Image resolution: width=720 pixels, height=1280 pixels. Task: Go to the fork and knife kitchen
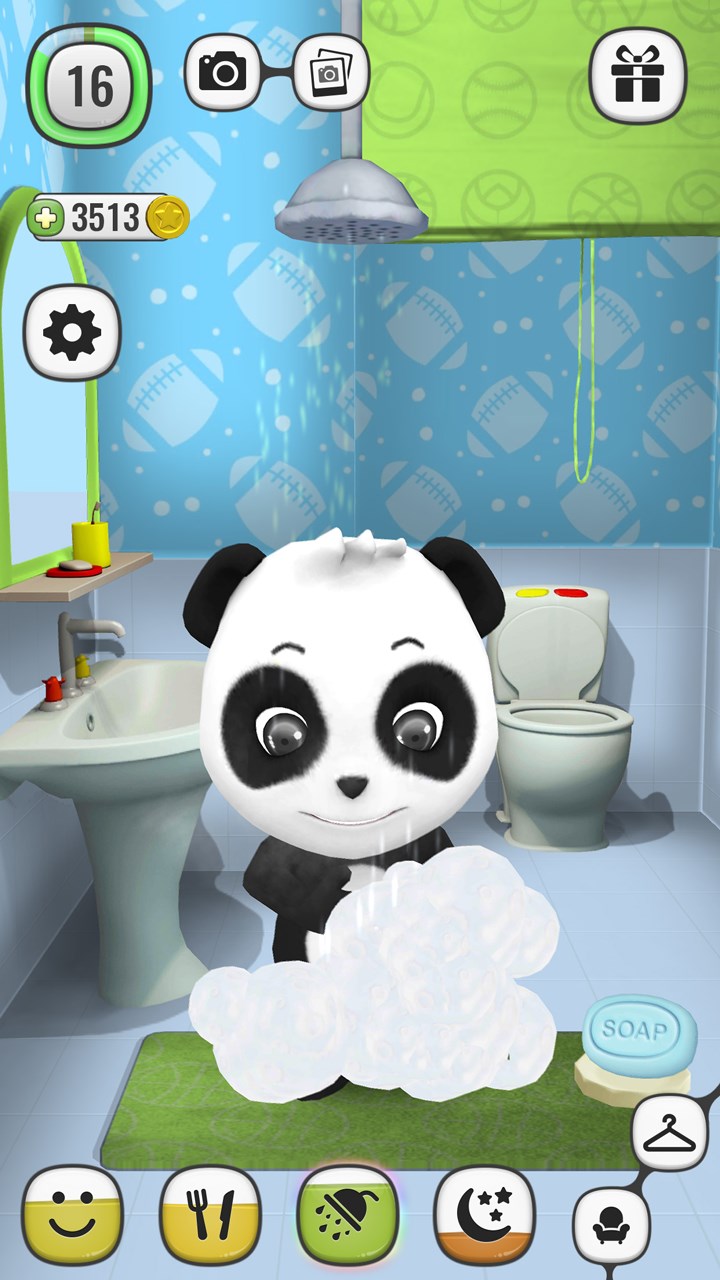[x=210, y=1215]
